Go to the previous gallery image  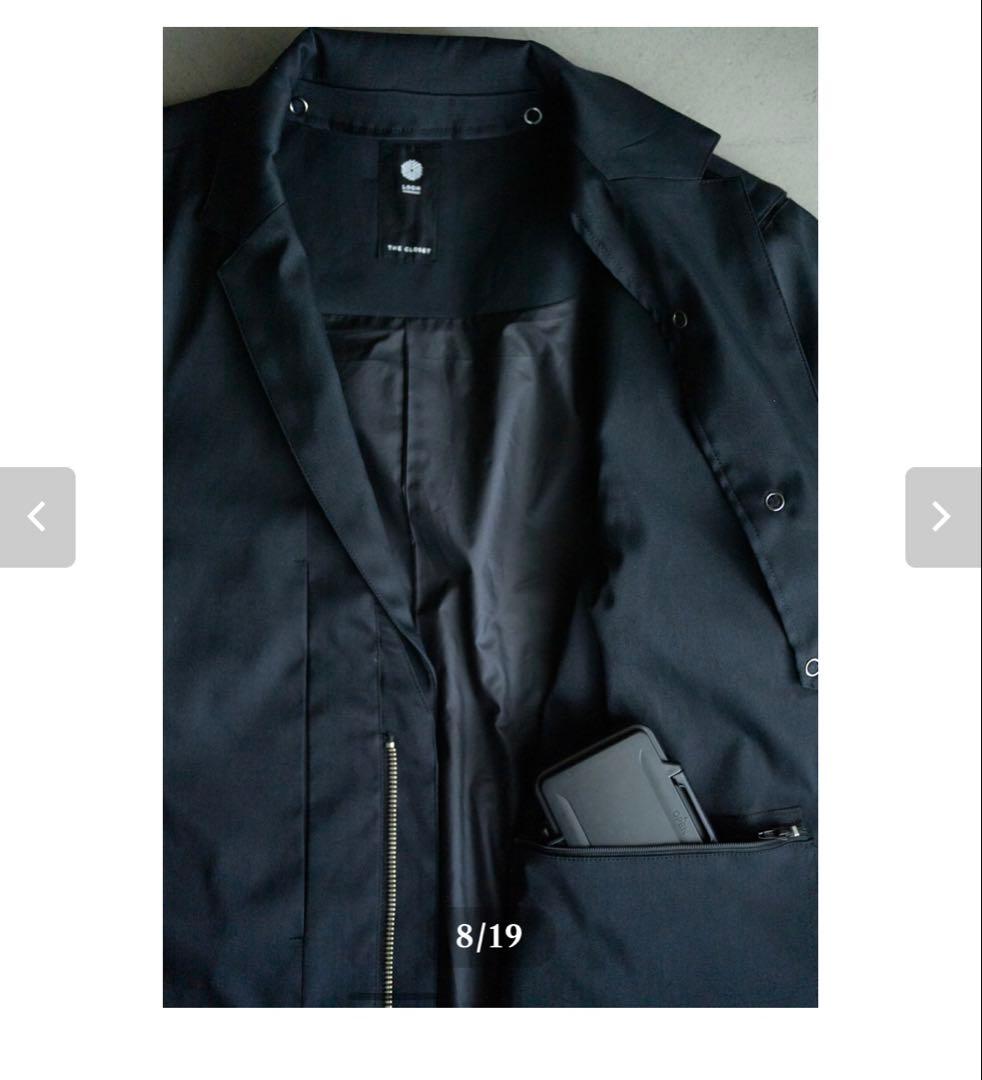click(37, 517)
